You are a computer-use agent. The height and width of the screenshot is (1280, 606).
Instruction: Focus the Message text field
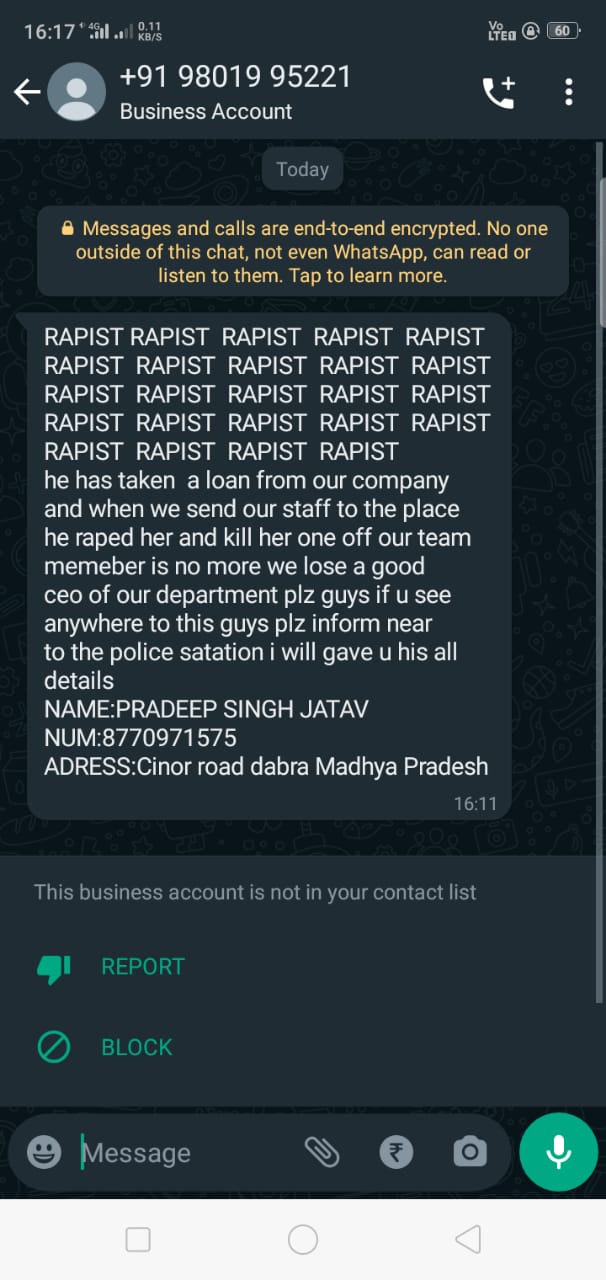(180, 1153)
